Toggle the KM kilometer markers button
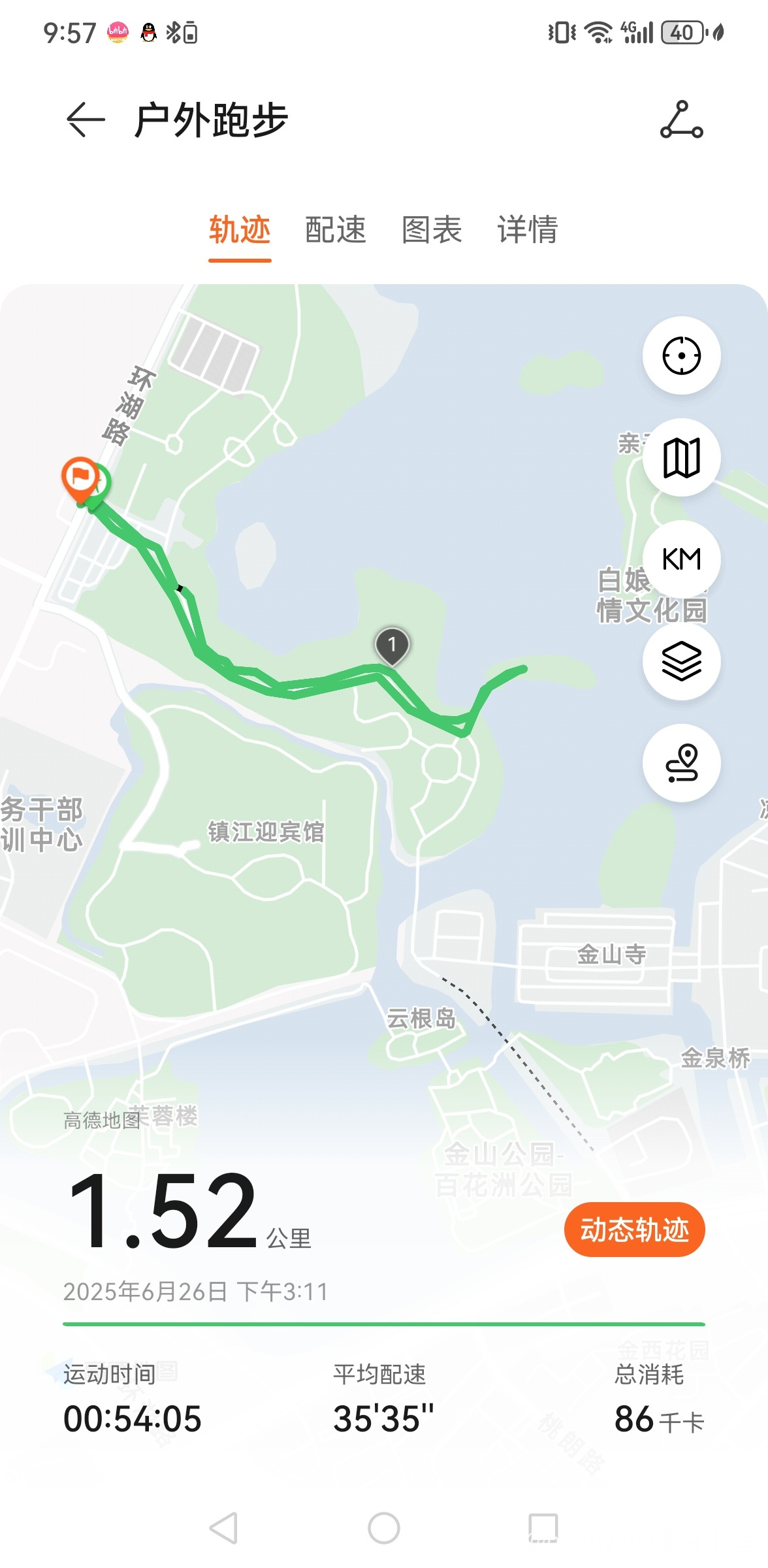768x1568 pixels. [681, 559]
